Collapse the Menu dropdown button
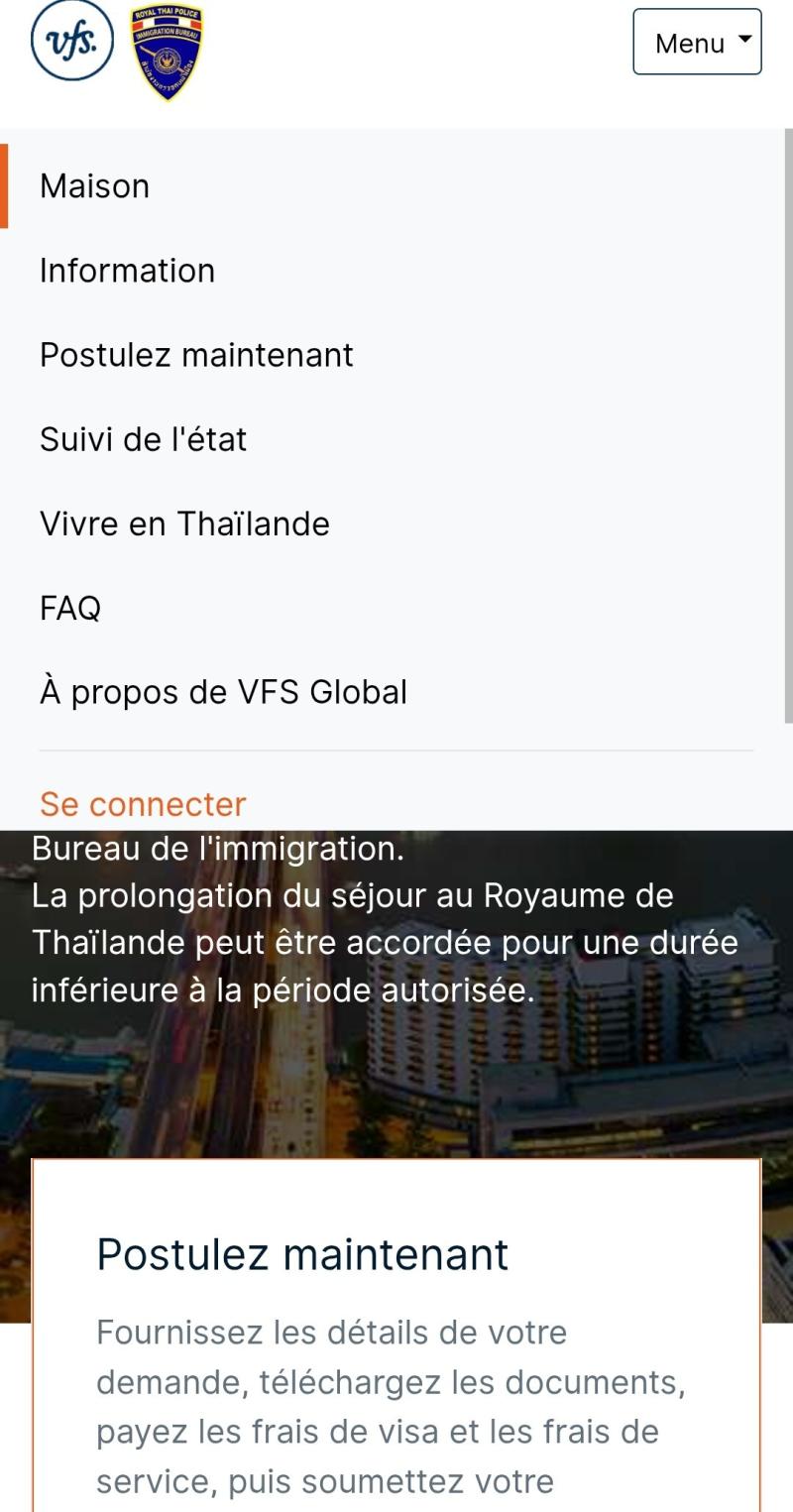793x1512 pixels. point(697,42)
